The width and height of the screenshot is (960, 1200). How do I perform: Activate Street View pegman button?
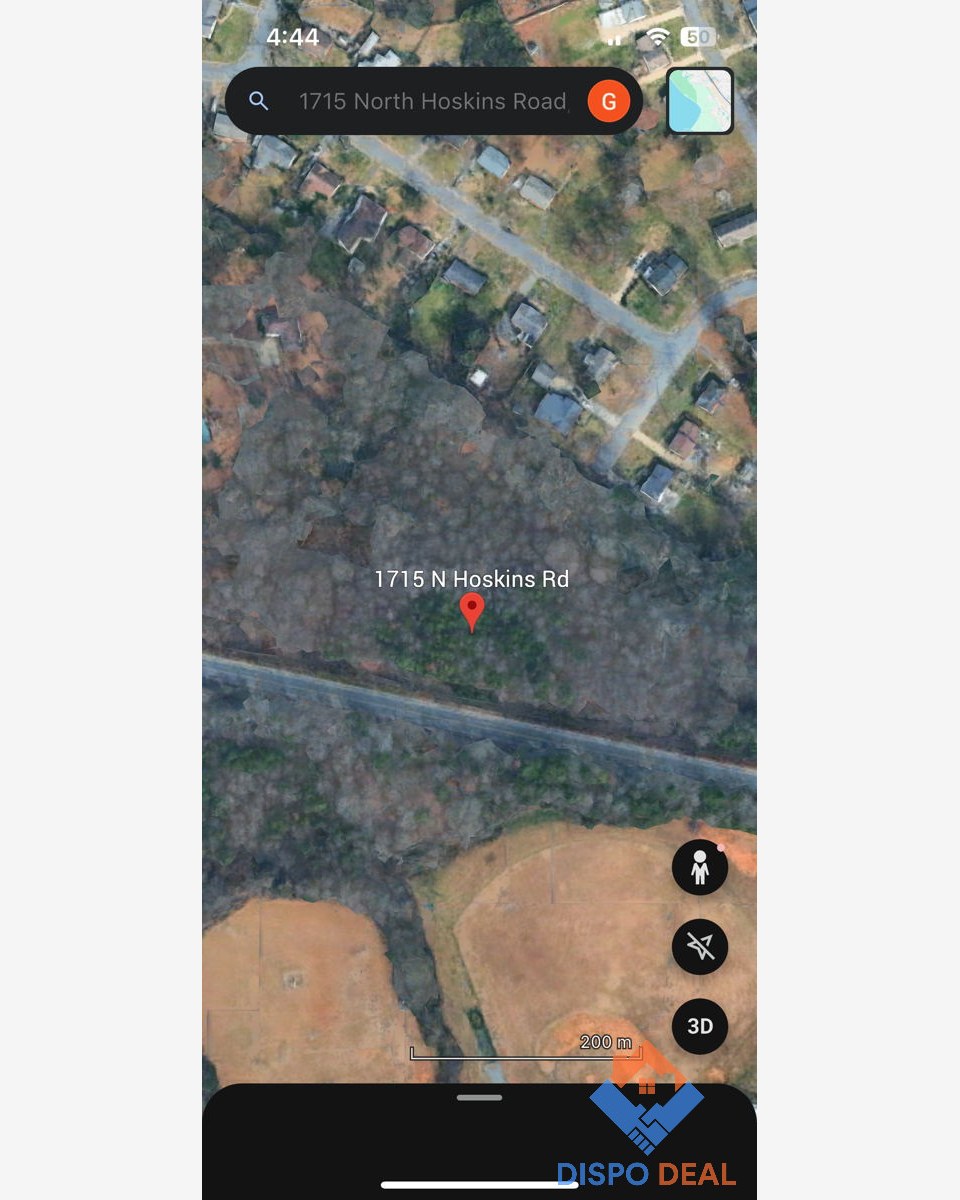pyautogui.click(x=700, y=867)
